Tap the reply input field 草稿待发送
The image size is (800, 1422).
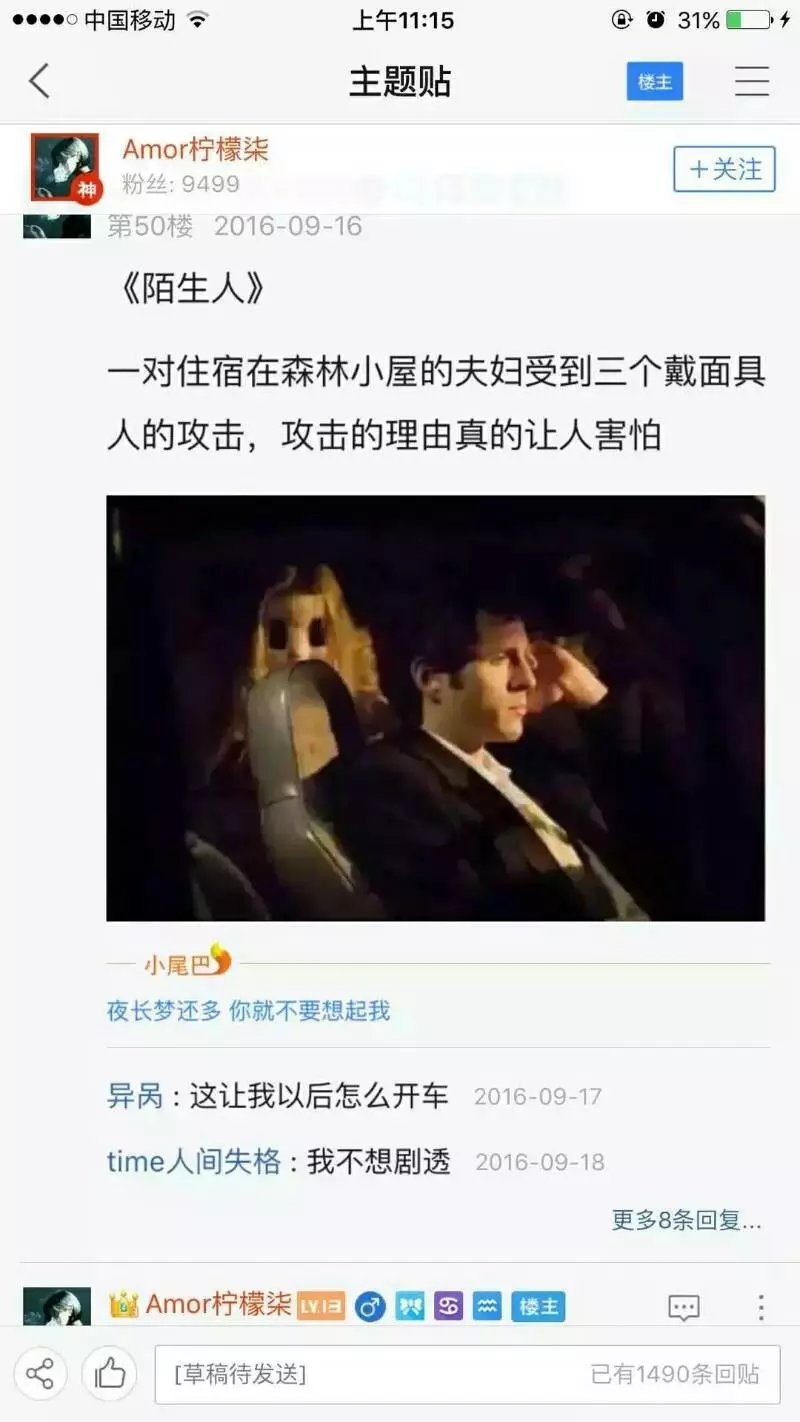[467, 1374]
